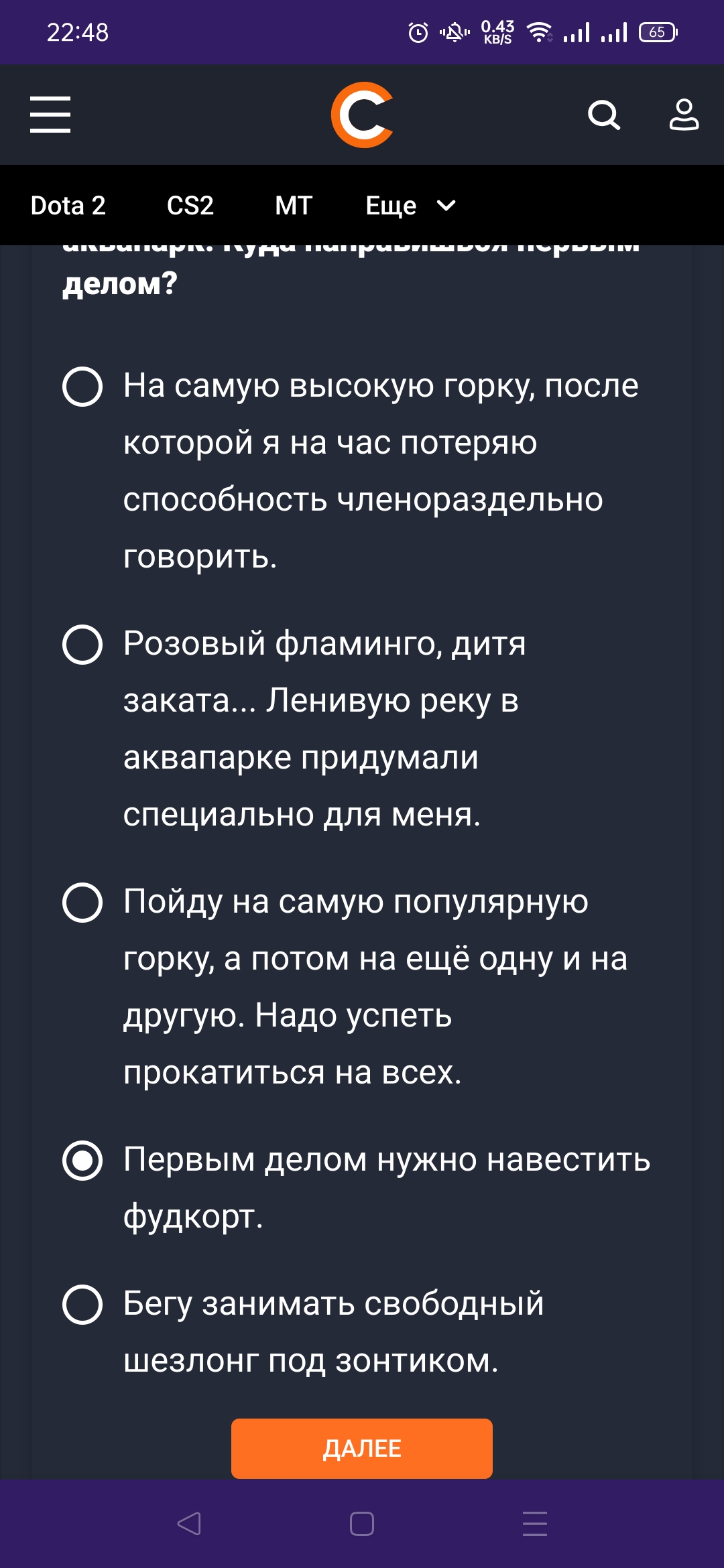Tap the ДАЛЕЕ button
The height and width of the screenshot is (1568, 724).
362,1448
